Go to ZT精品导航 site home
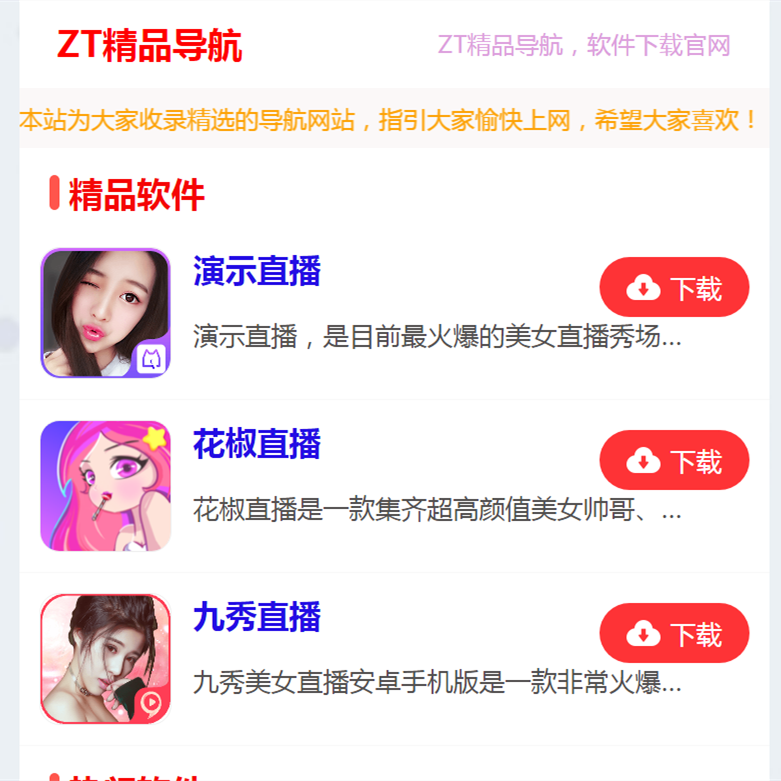781x781 pixels. click(x=149, y=45)
